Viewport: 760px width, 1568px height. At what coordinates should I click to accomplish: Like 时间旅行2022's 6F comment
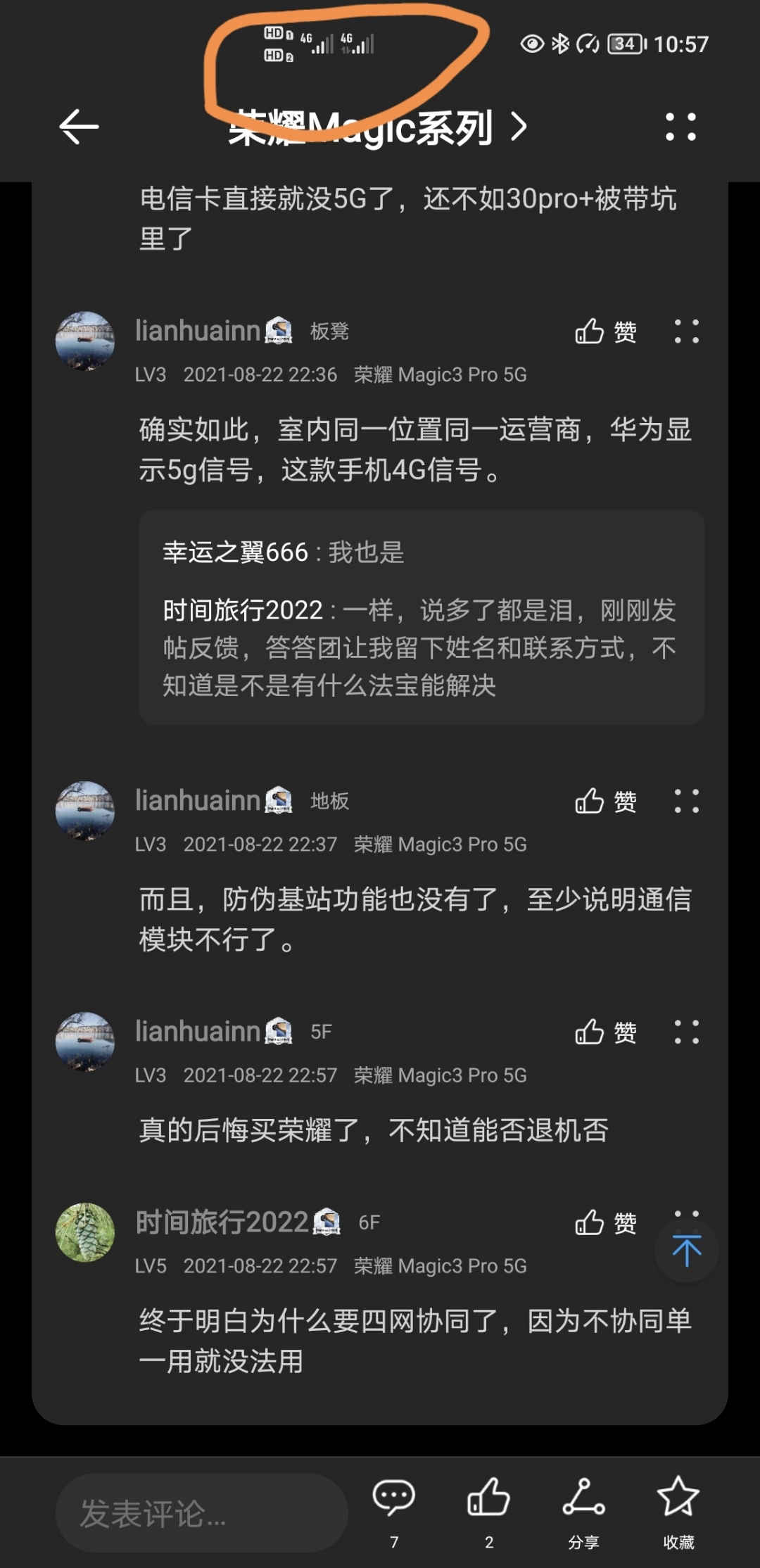click(x=605, y=1222)
